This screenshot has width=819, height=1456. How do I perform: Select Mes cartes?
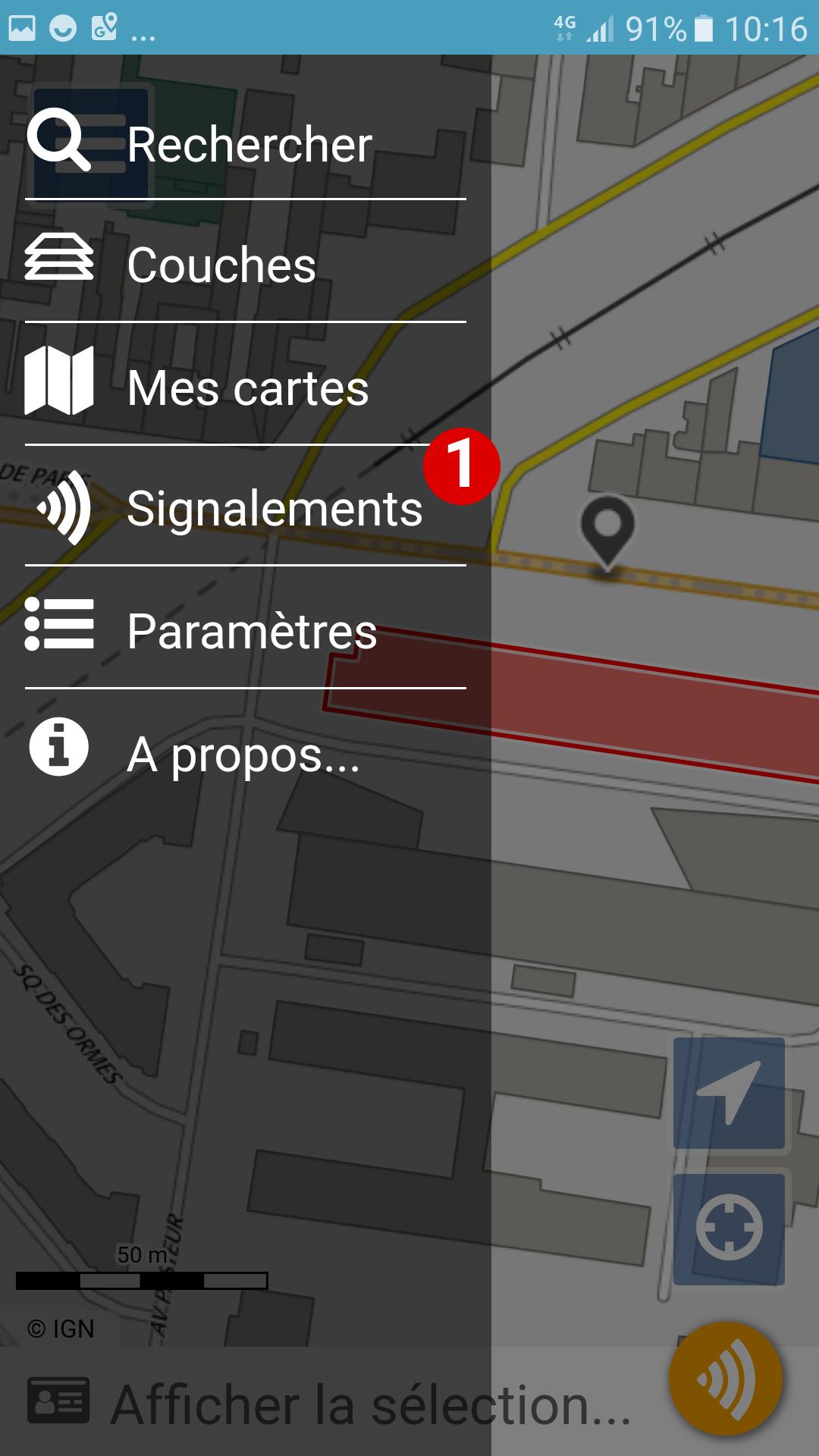[x=246, y=387]
